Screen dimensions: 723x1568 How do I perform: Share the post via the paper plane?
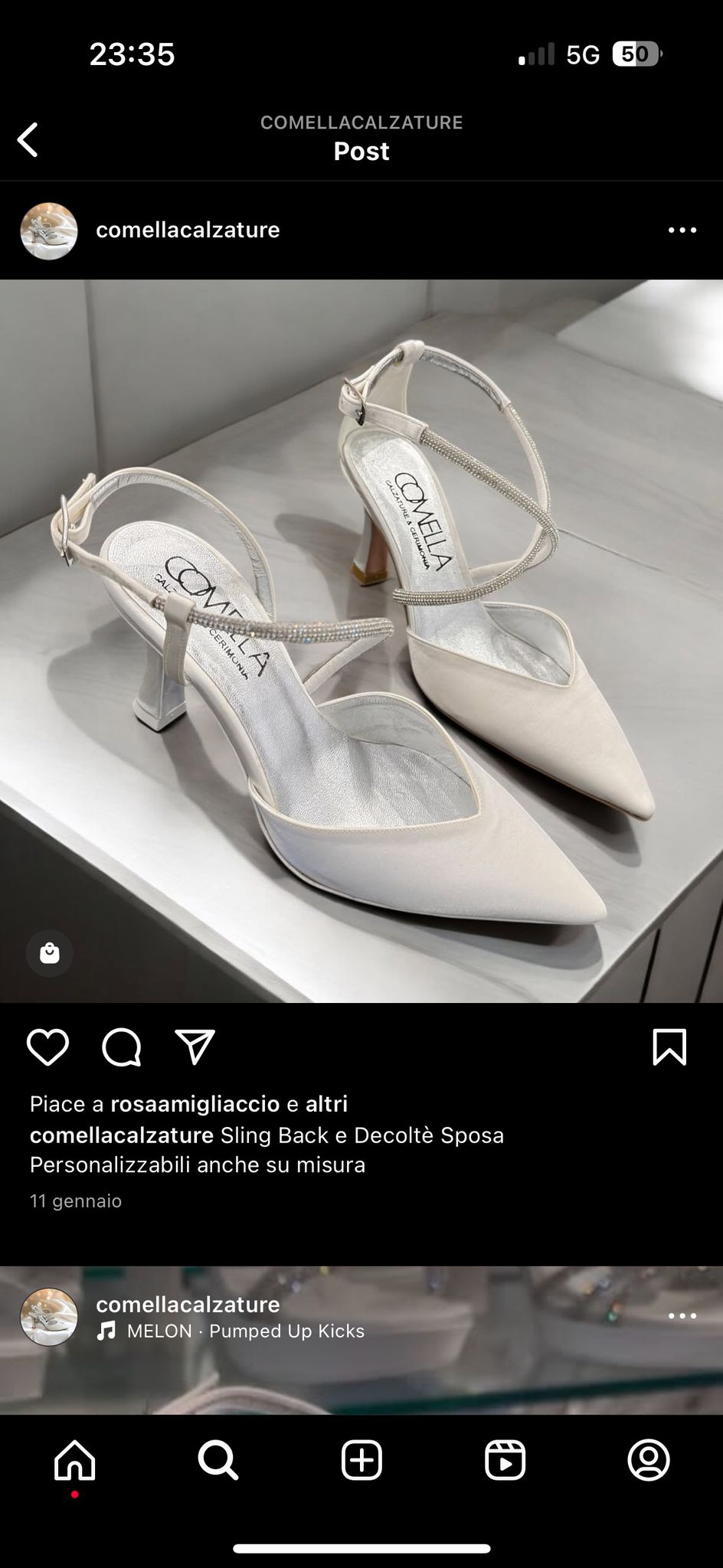click(x=195, y=1047)
